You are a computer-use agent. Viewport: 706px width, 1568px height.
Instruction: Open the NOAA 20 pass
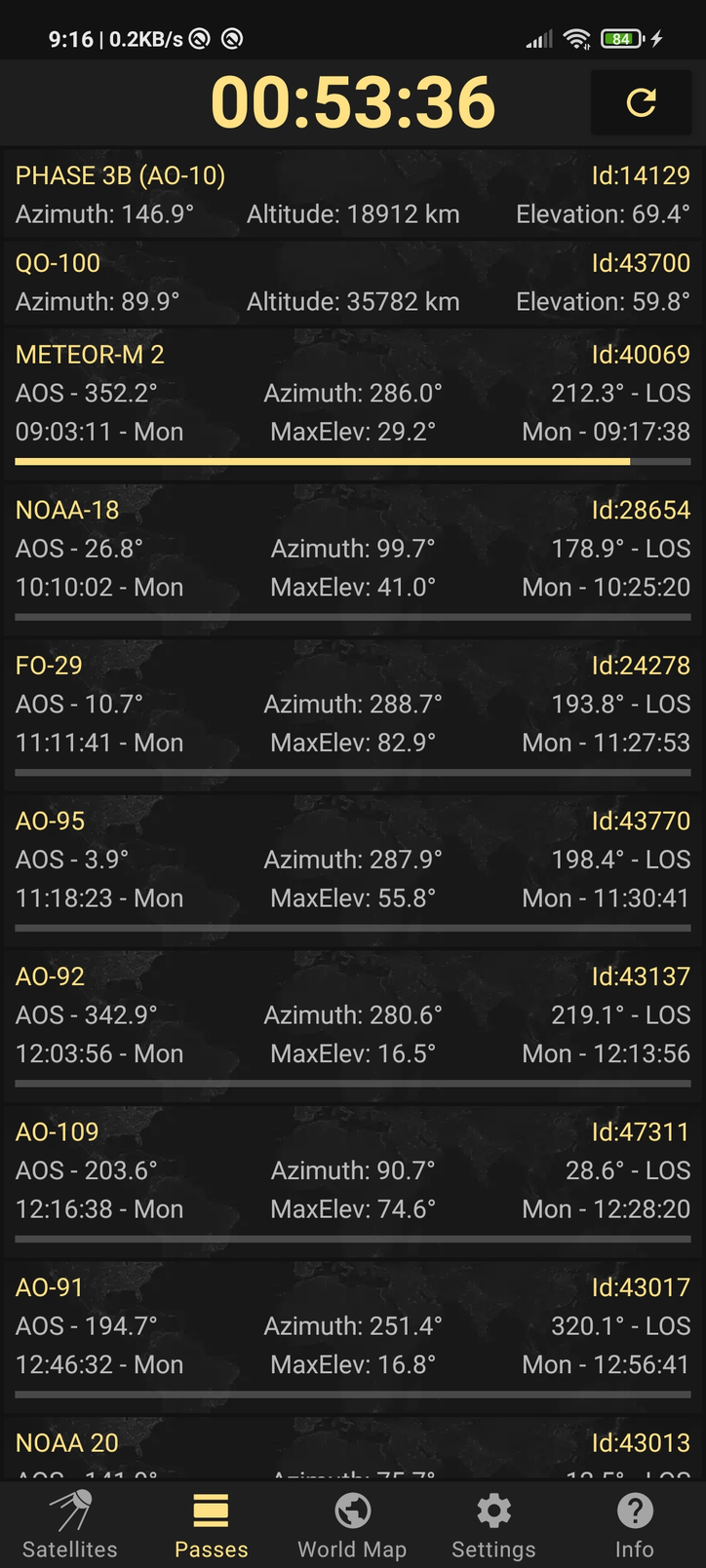pos(353,1449)
